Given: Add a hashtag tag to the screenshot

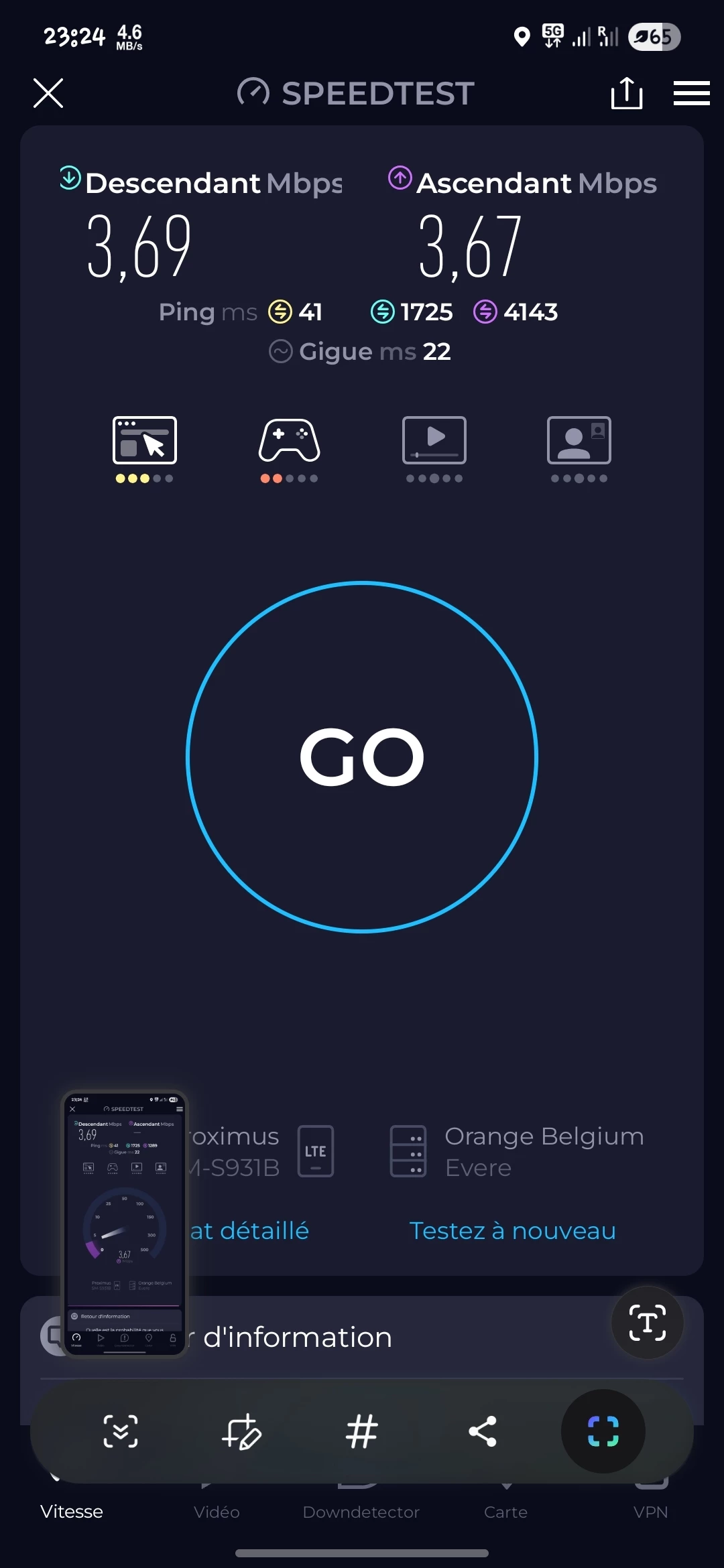Looking at the screenshot, I should [x=362, y=1431].
